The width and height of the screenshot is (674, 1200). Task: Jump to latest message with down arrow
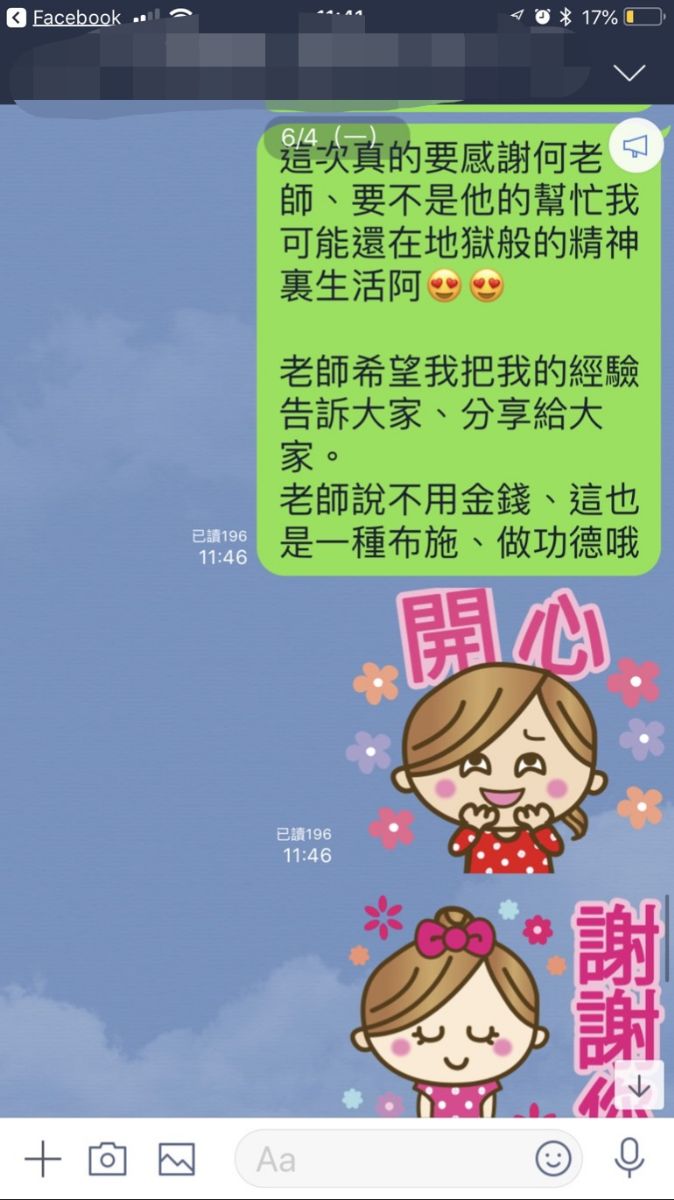[639, 1085]
